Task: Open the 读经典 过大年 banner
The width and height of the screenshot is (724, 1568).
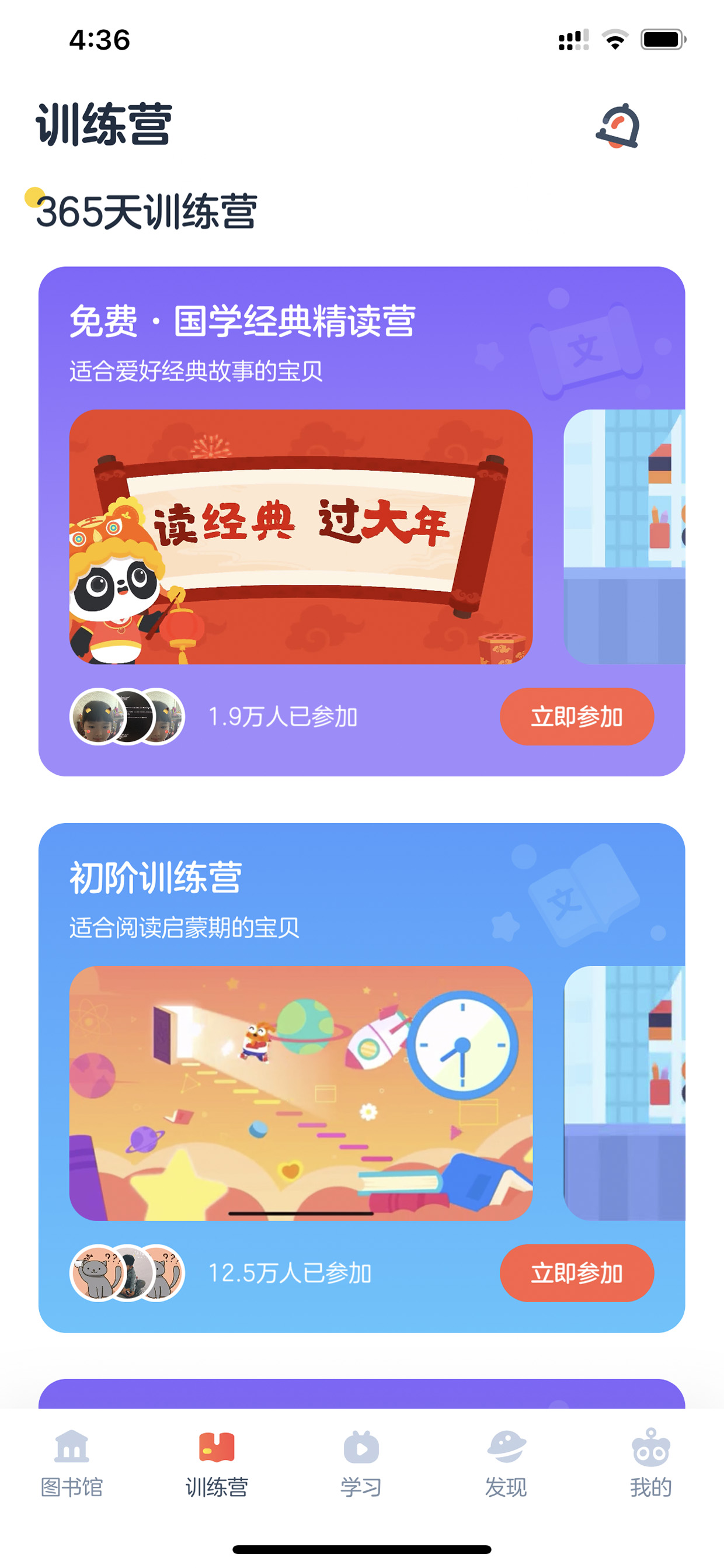Action: click(301, 536)
